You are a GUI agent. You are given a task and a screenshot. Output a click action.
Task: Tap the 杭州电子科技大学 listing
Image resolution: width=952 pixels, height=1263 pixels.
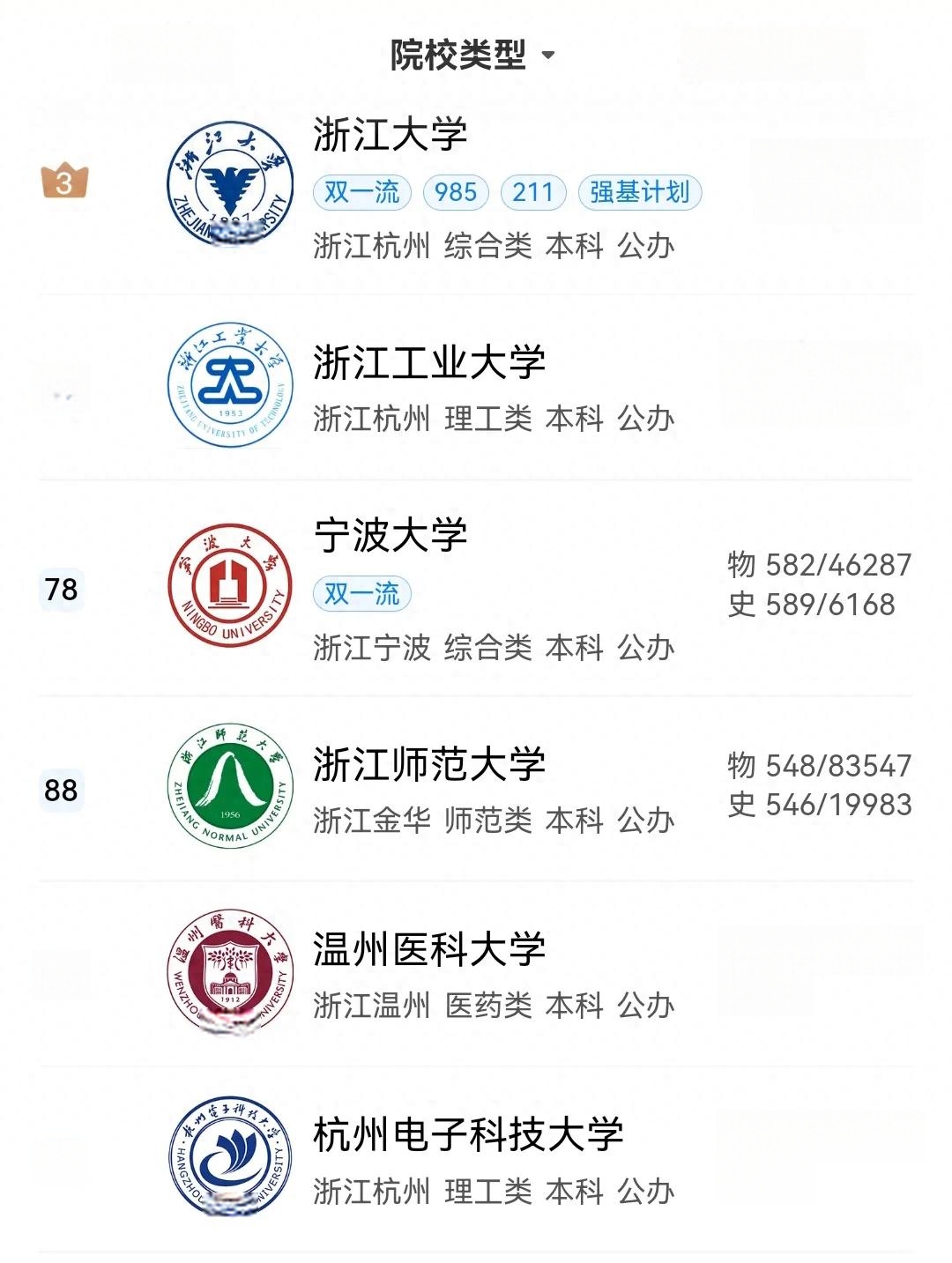click(x=468, y=1134)
